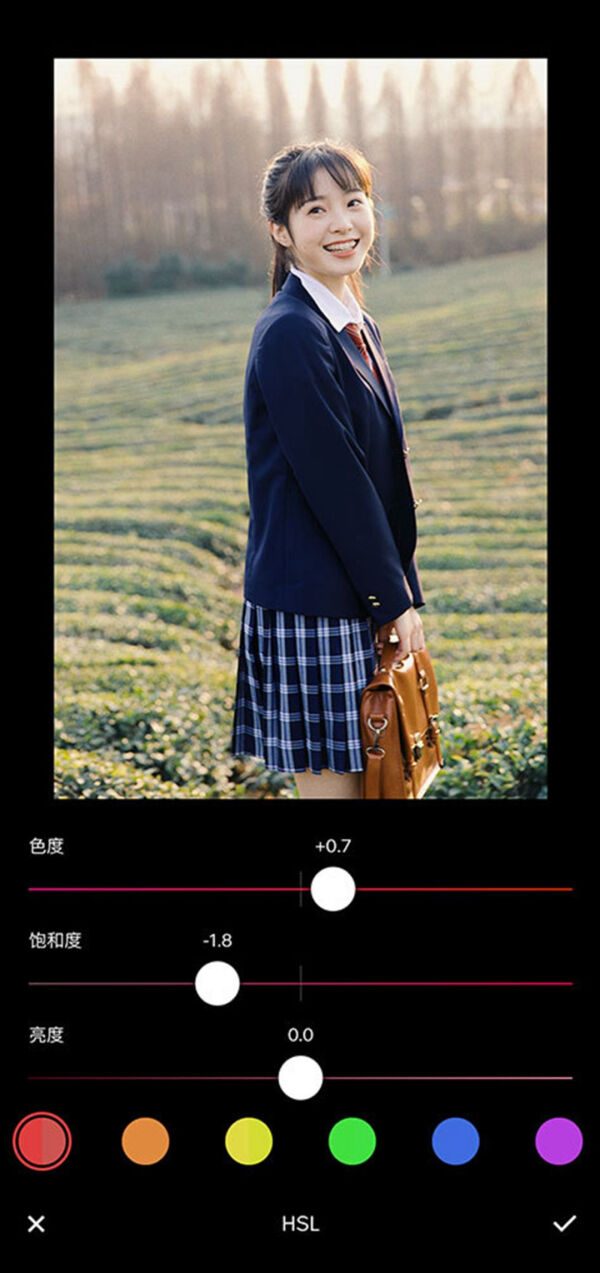Tap the 饱和度 saturation slider handle

[217, 983]
